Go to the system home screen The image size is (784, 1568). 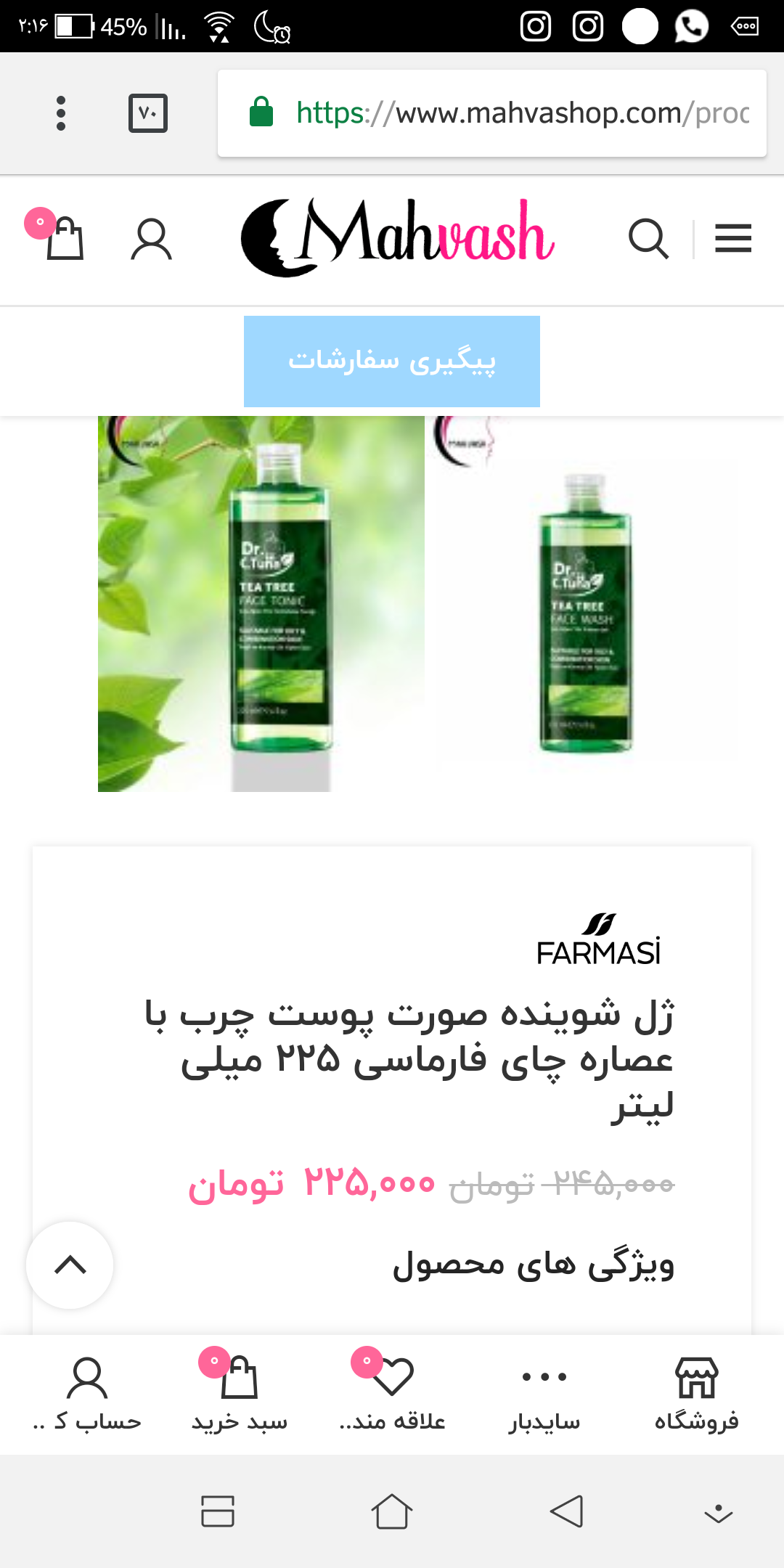pos(392,1512)
